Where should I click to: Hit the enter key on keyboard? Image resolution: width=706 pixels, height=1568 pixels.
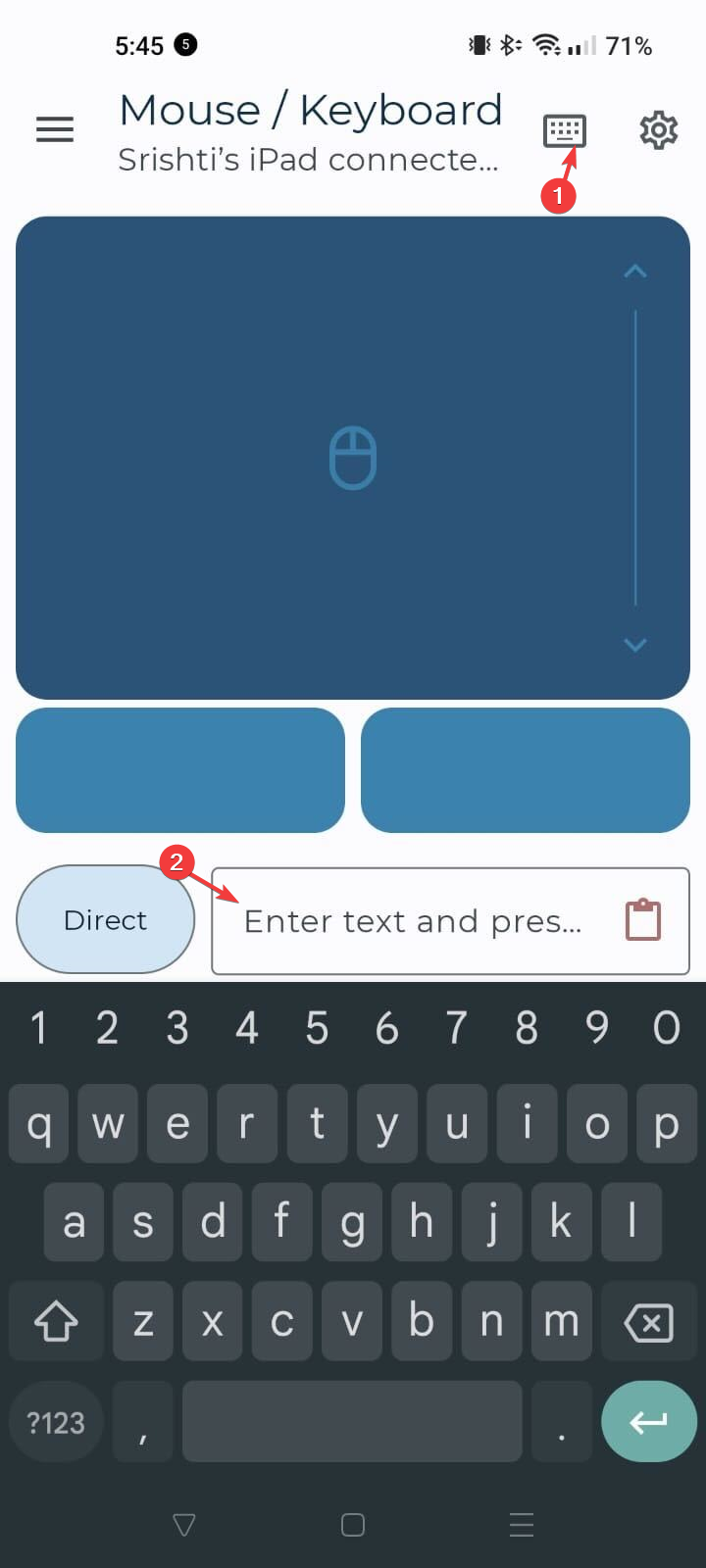[648, 1421]
